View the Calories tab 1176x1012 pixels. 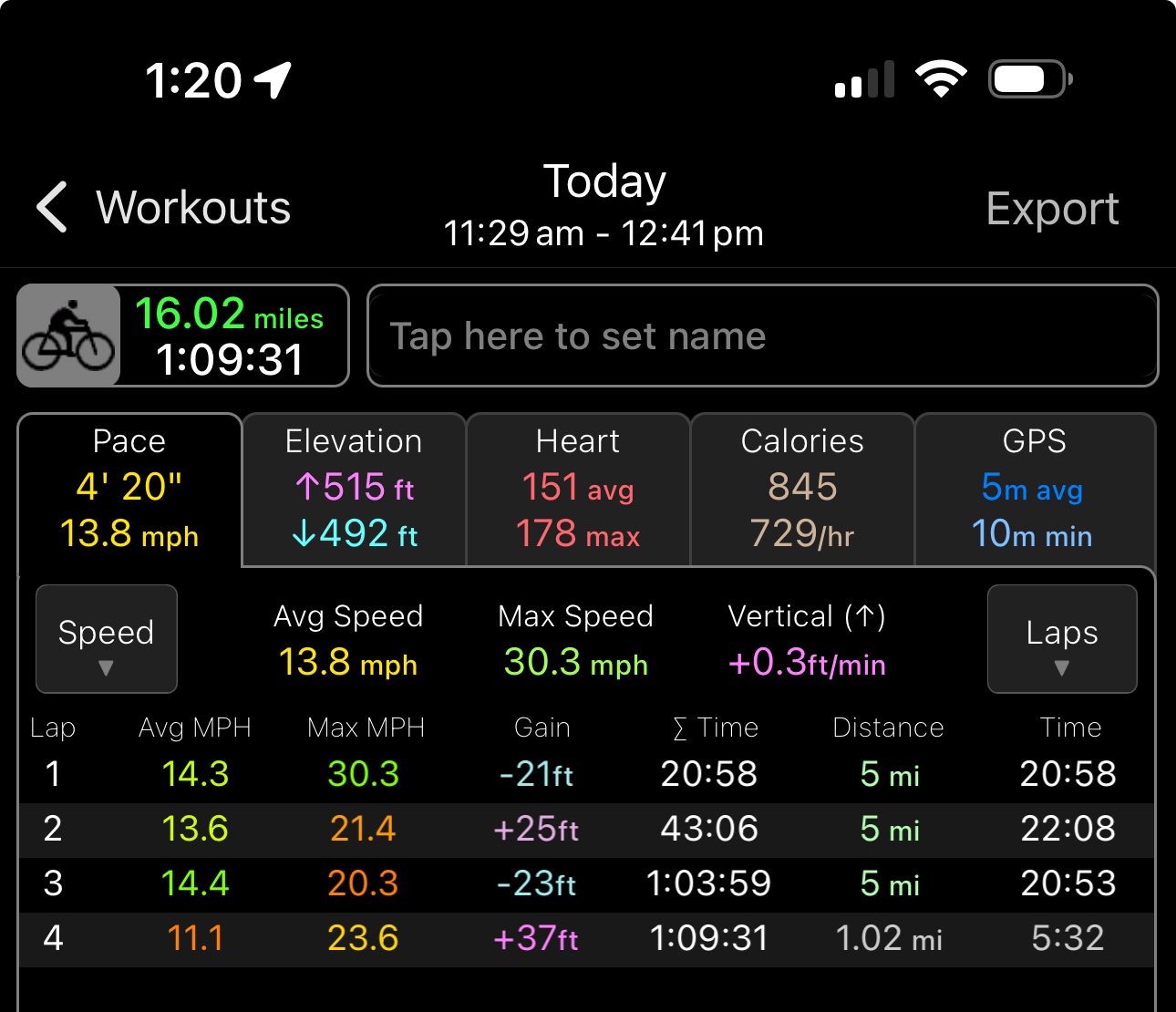tap(802, 491)
